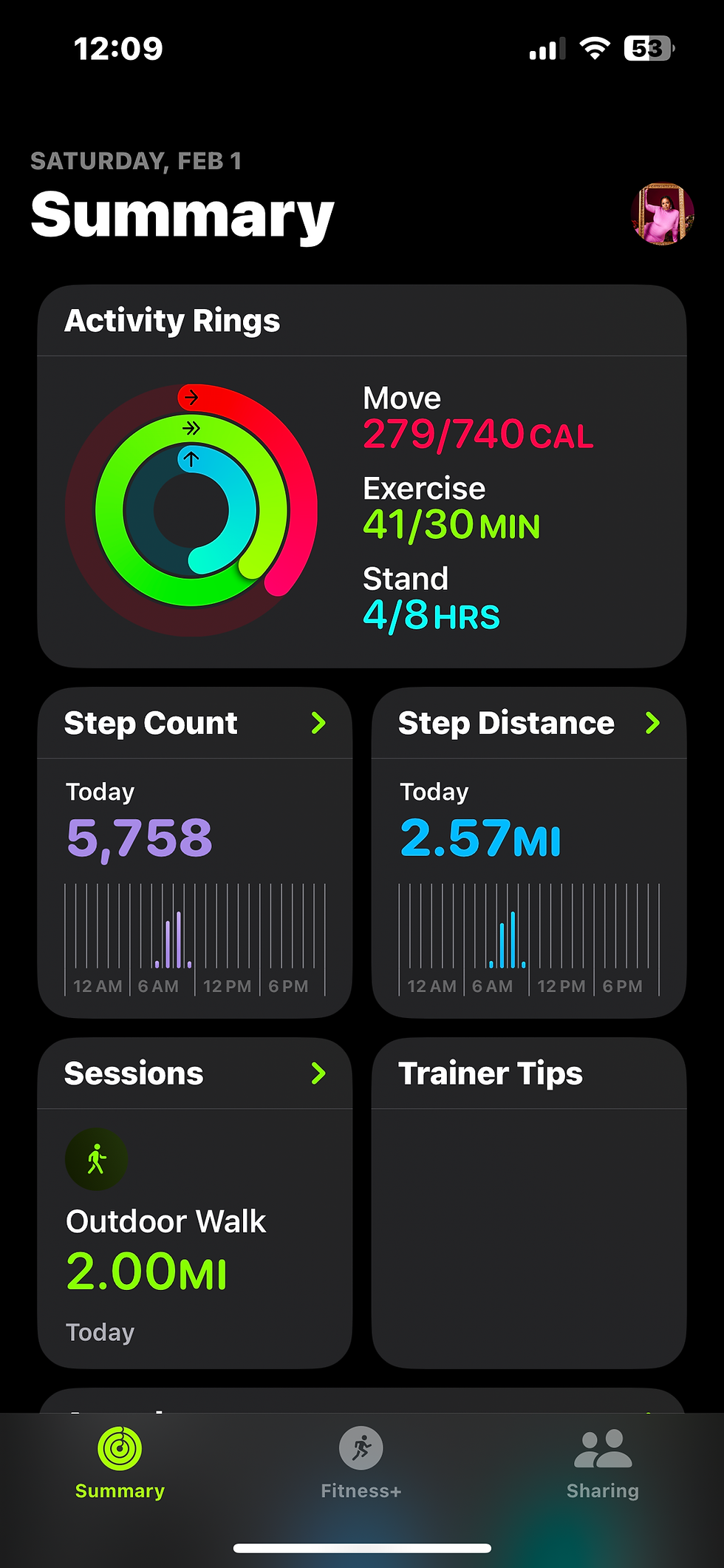Select the Summary tab
Image resolution: width=724 pixels, height=1568 pixels.
coord(120,1463)
